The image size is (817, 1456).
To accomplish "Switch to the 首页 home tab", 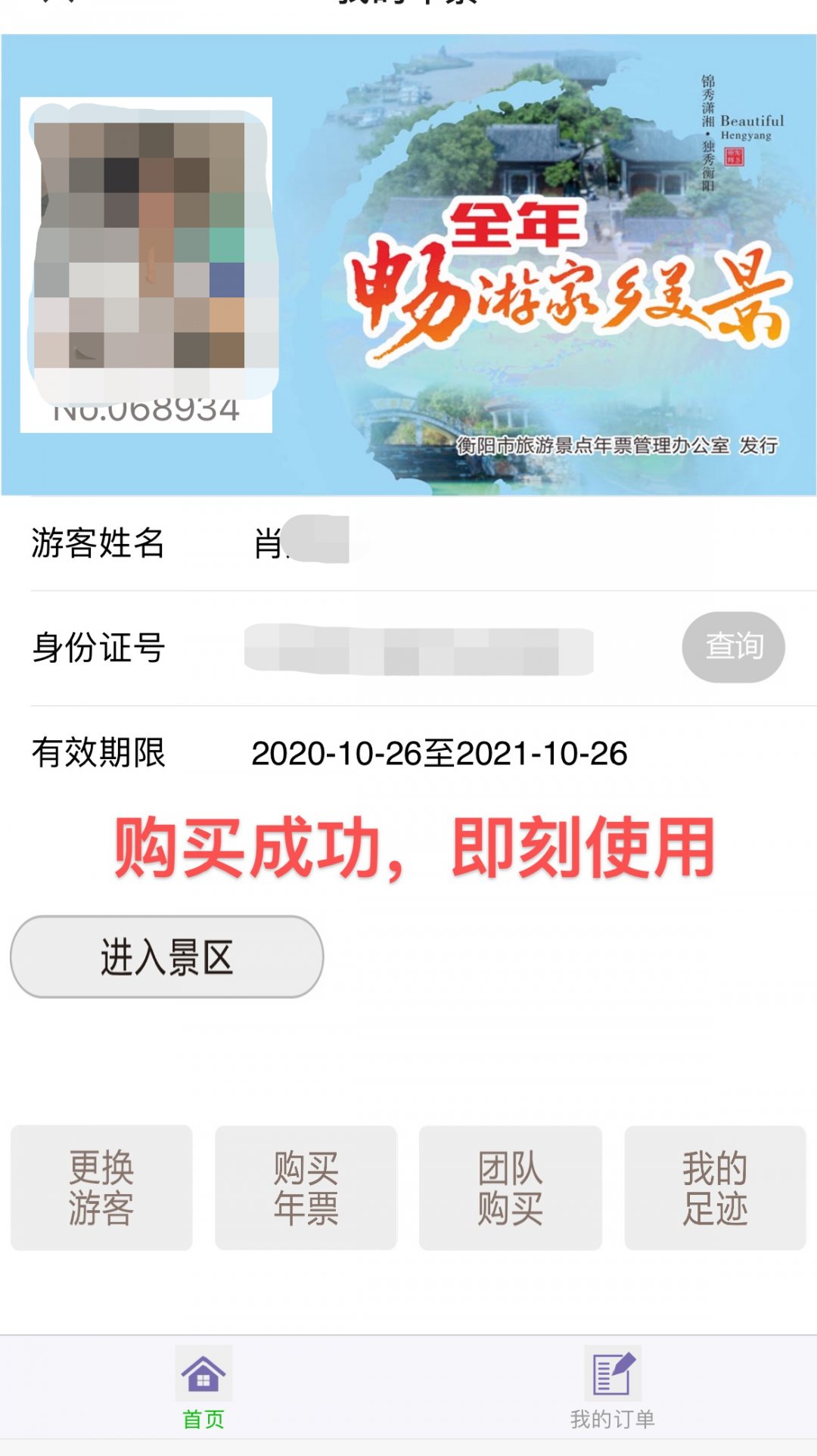I will 203,1387.
